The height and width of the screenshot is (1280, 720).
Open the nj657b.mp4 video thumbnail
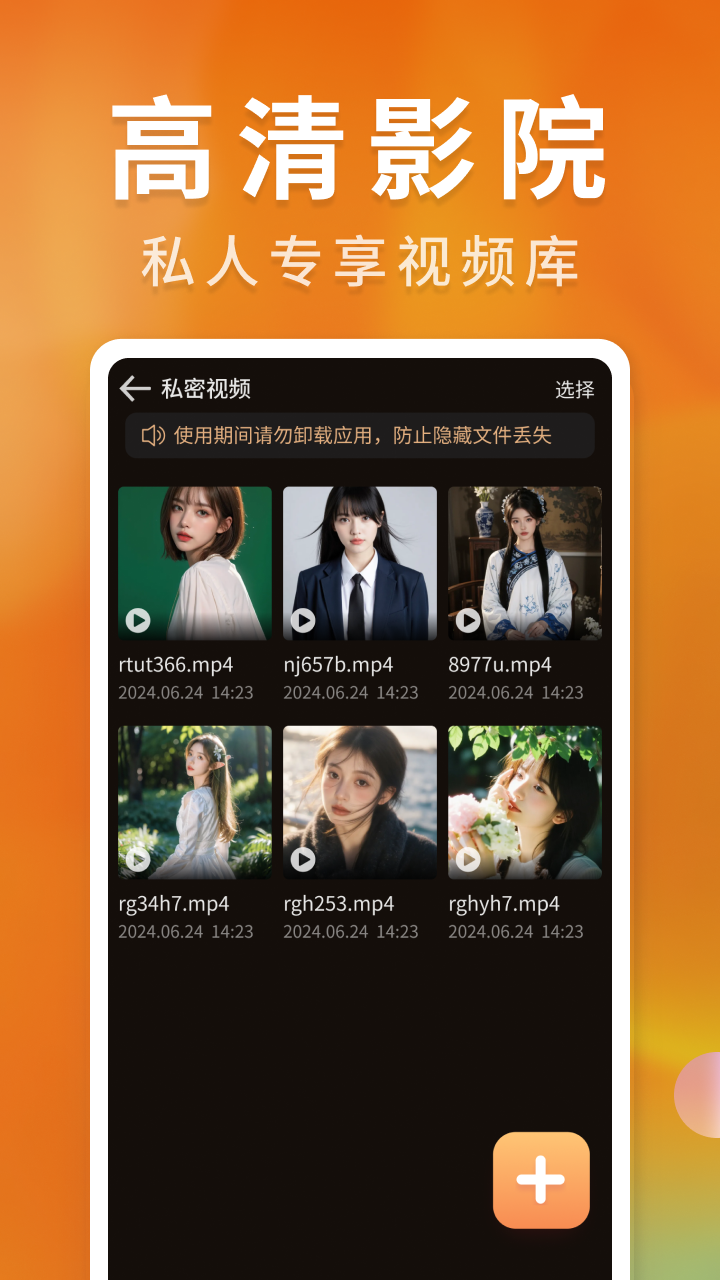tap(360, 563)
